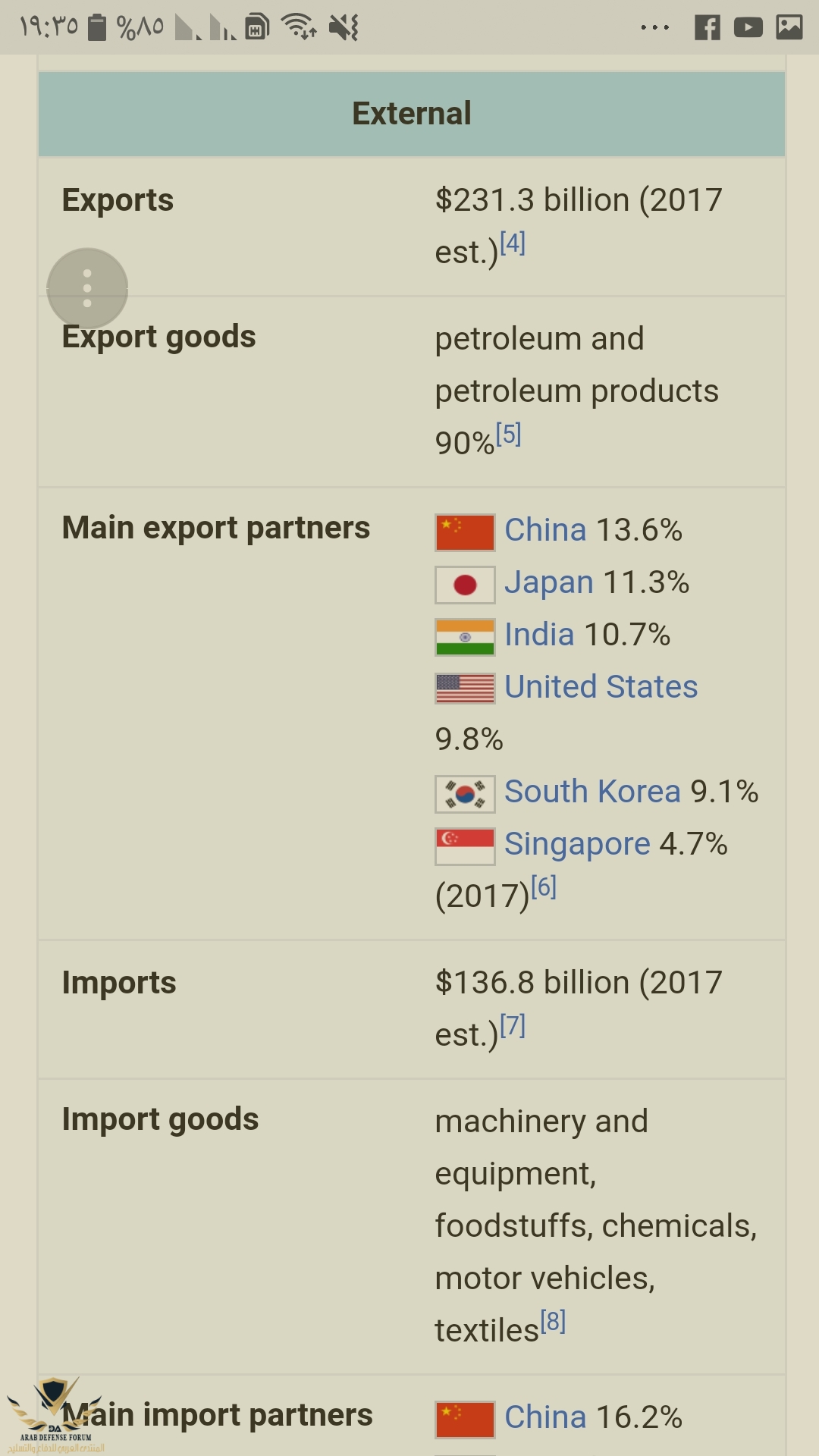The height and width of the screenshot is (1456, 819).
Task: Open the United States link
Action: coord(601,687)
